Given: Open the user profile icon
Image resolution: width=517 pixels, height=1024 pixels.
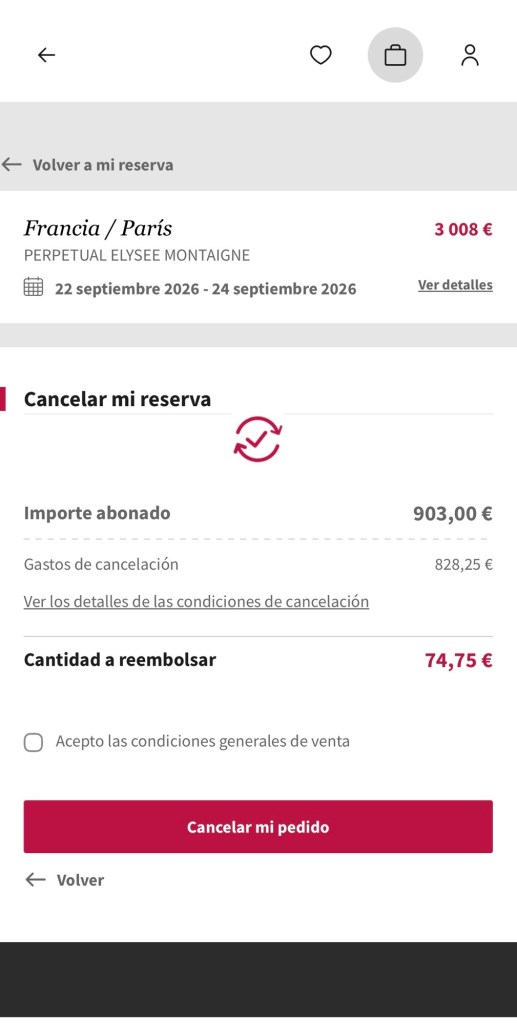Looking at the screenshot, I should click(x=470, y=55).
